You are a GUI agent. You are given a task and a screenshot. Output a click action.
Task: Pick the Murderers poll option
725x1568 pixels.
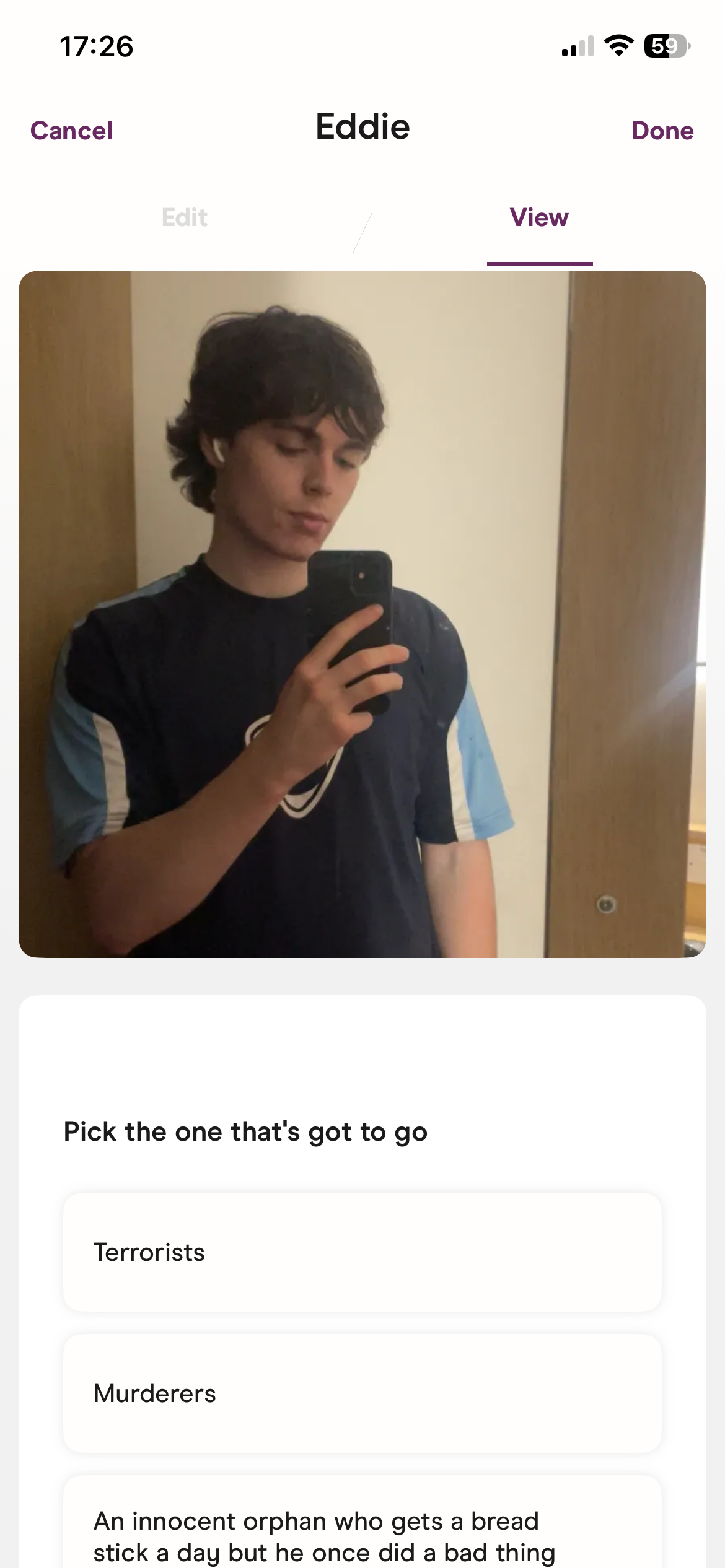tap(362, 1393)
